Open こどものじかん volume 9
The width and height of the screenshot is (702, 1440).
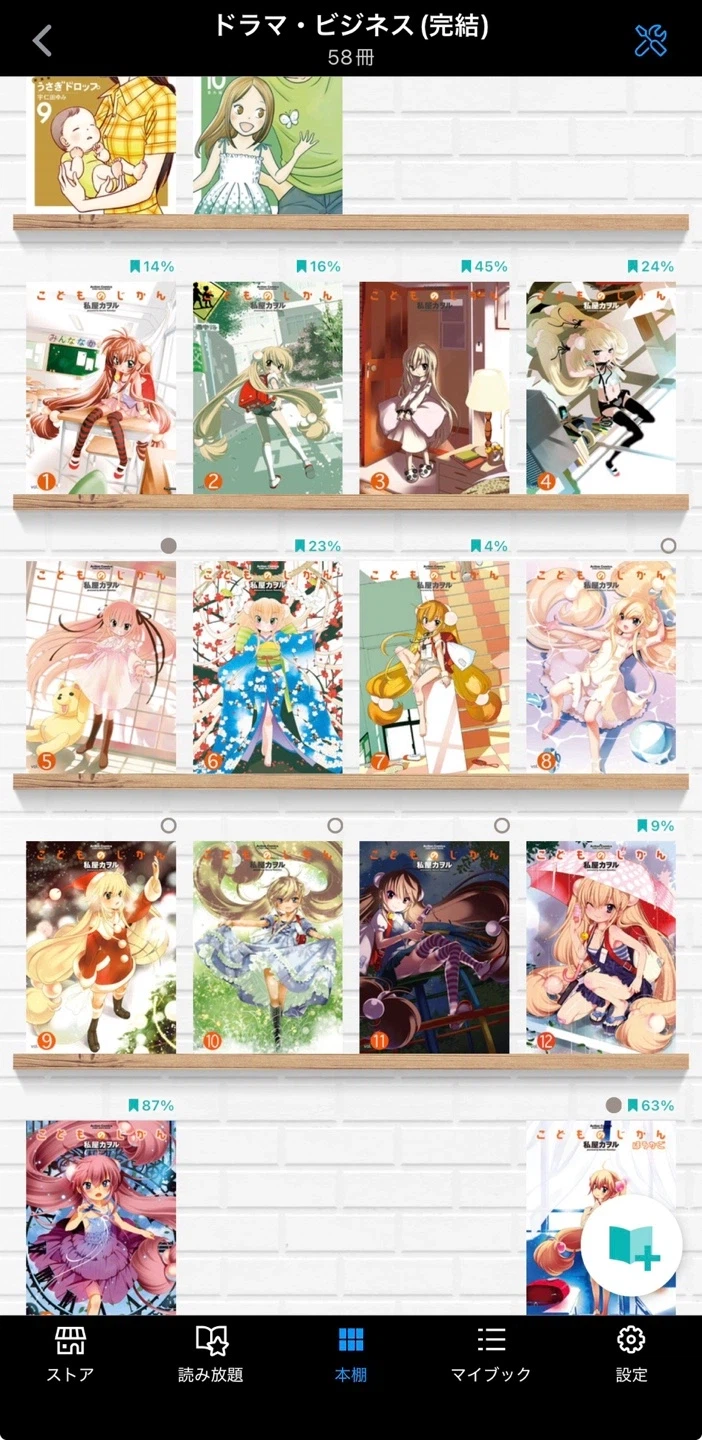(101, 947)
